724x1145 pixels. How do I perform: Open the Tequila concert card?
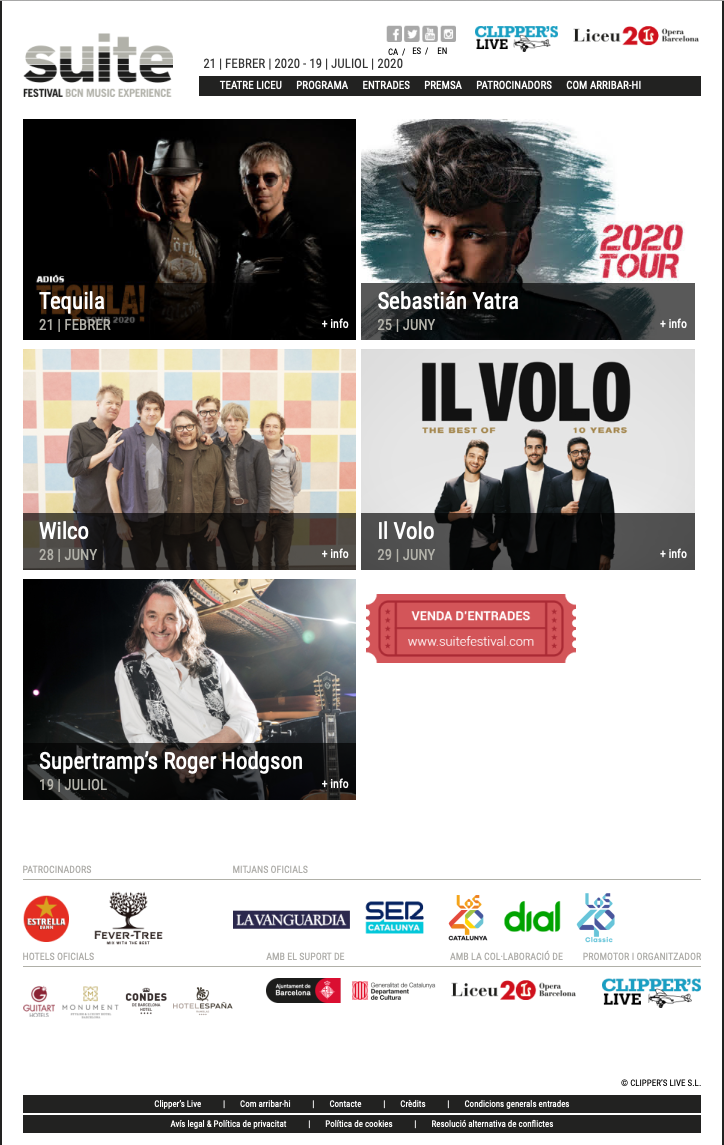point(189,230)
